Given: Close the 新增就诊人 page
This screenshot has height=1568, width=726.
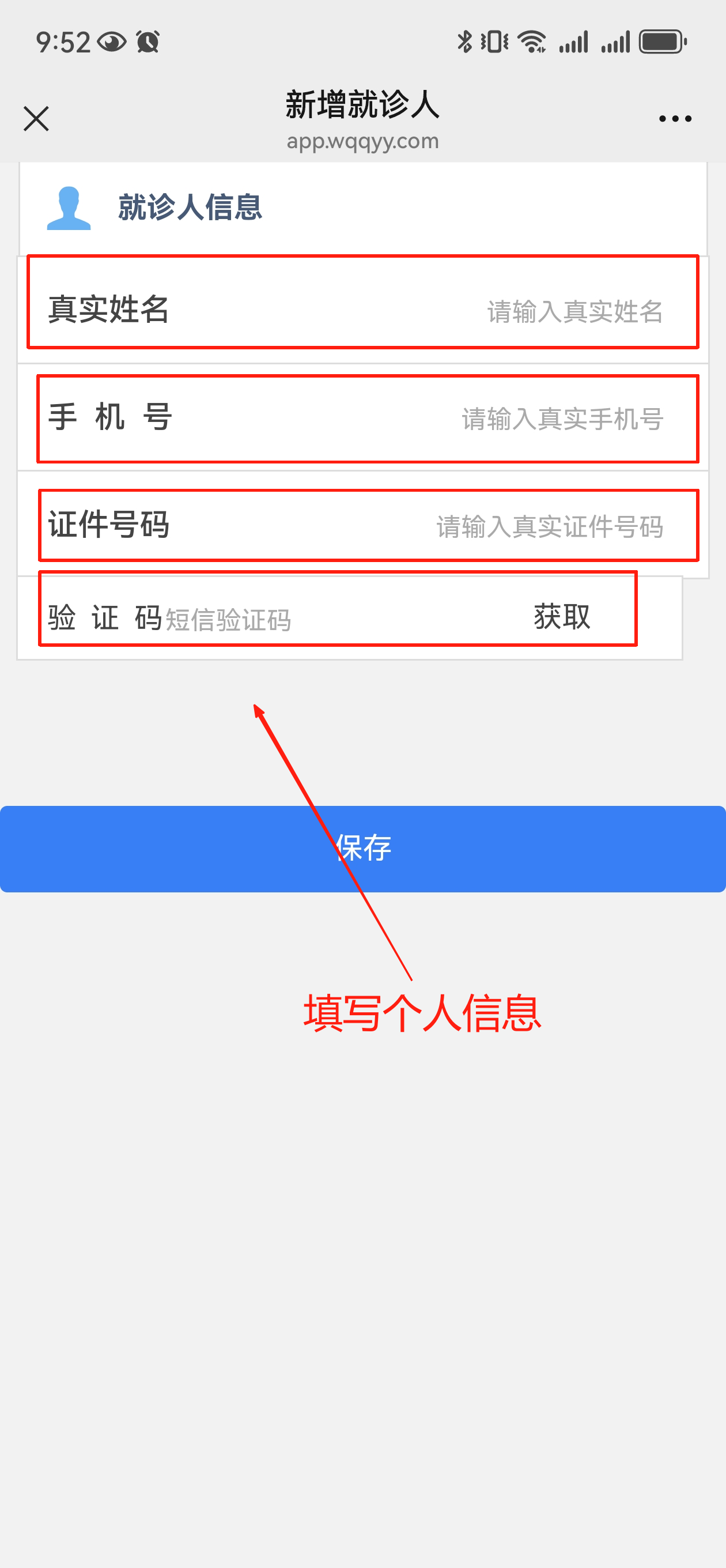Looking at the screenshot, I should click(x=36, y=119).
